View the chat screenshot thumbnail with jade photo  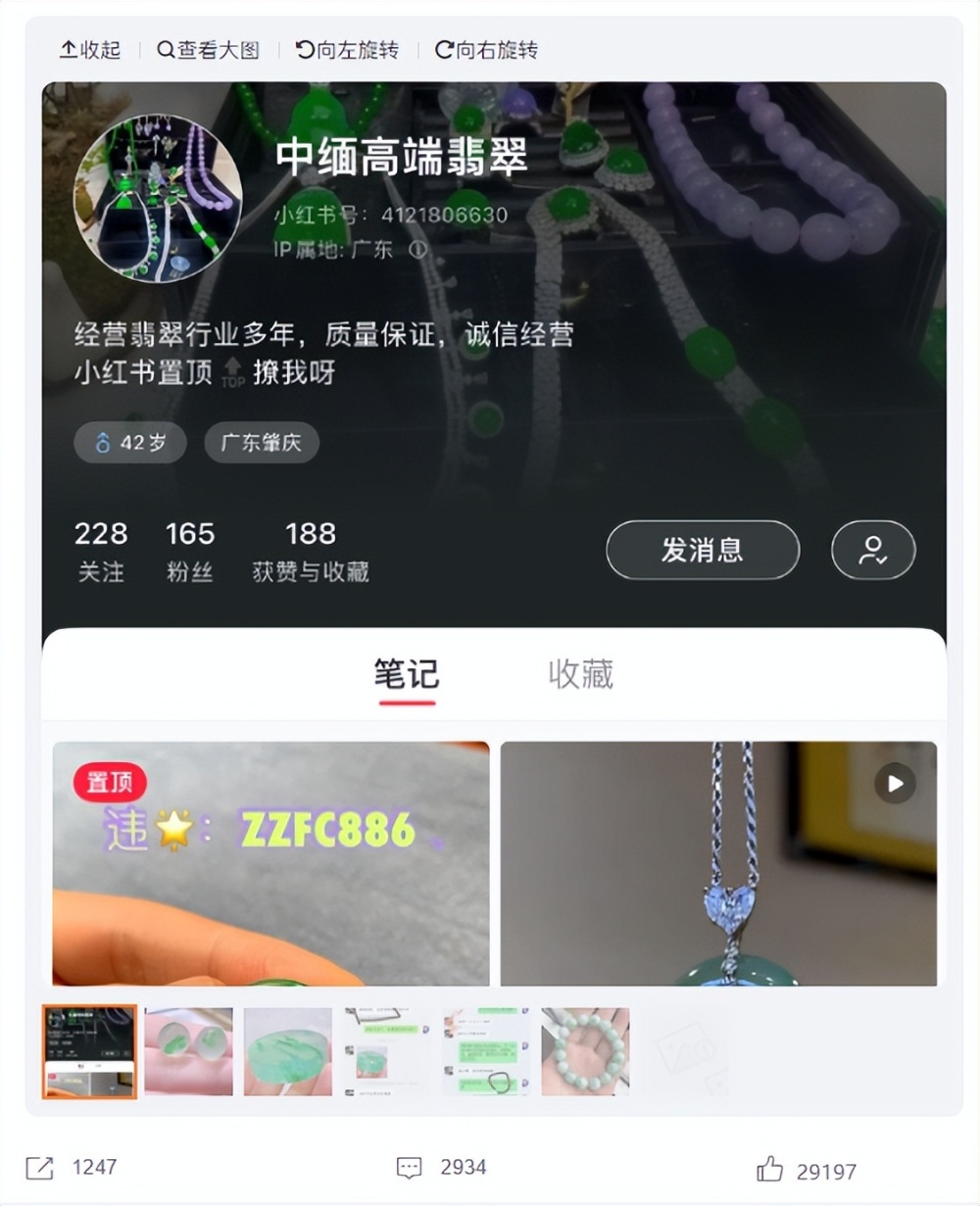pos(387,1051)
